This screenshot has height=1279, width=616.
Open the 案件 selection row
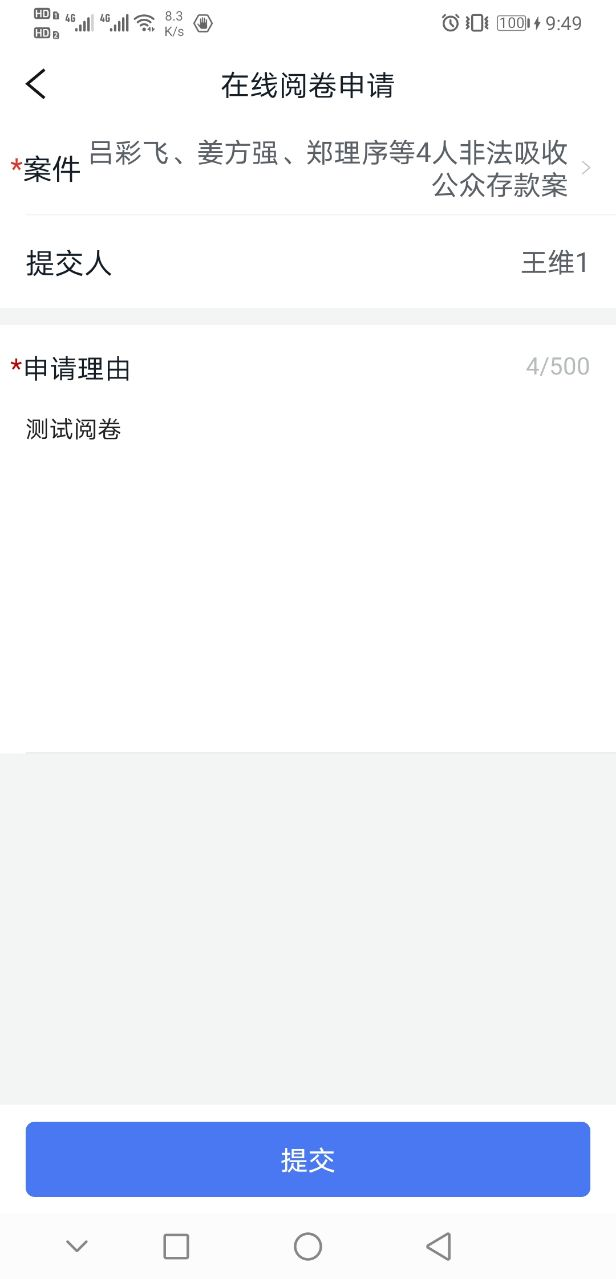[328, 169]
